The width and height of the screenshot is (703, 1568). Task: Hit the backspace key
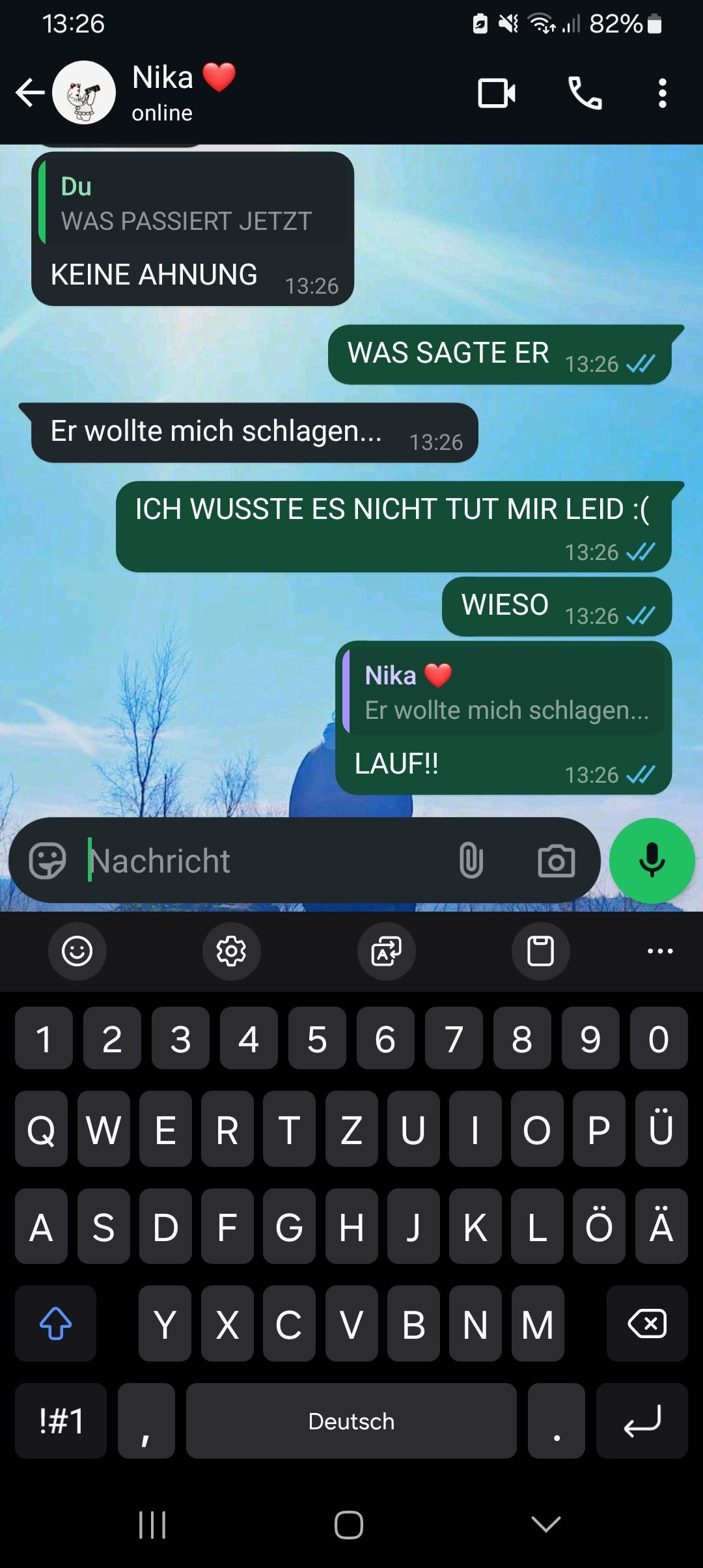[646, 1323]
